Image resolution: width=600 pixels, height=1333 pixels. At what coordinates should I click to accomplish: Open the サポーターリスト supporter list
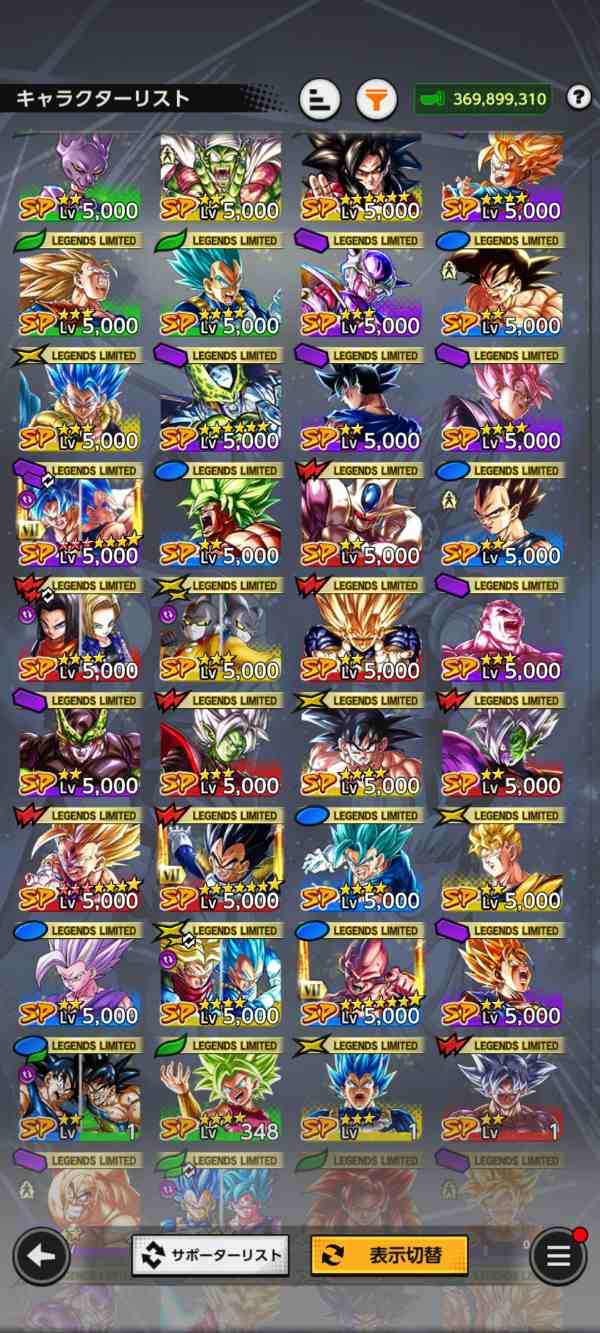coord(210,1255)
